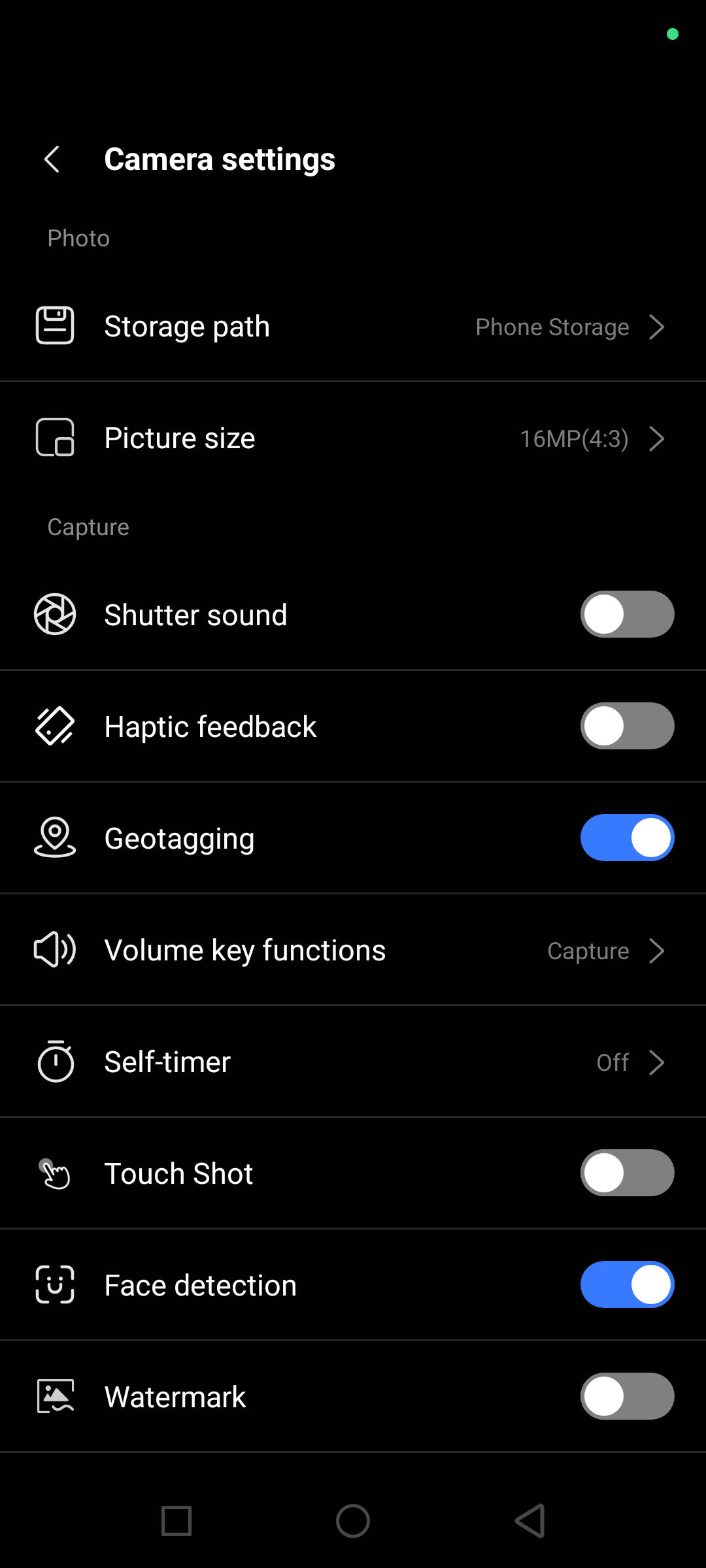Open the Picture size chevron
The image size is (706, 1568).
pos(658,438)
